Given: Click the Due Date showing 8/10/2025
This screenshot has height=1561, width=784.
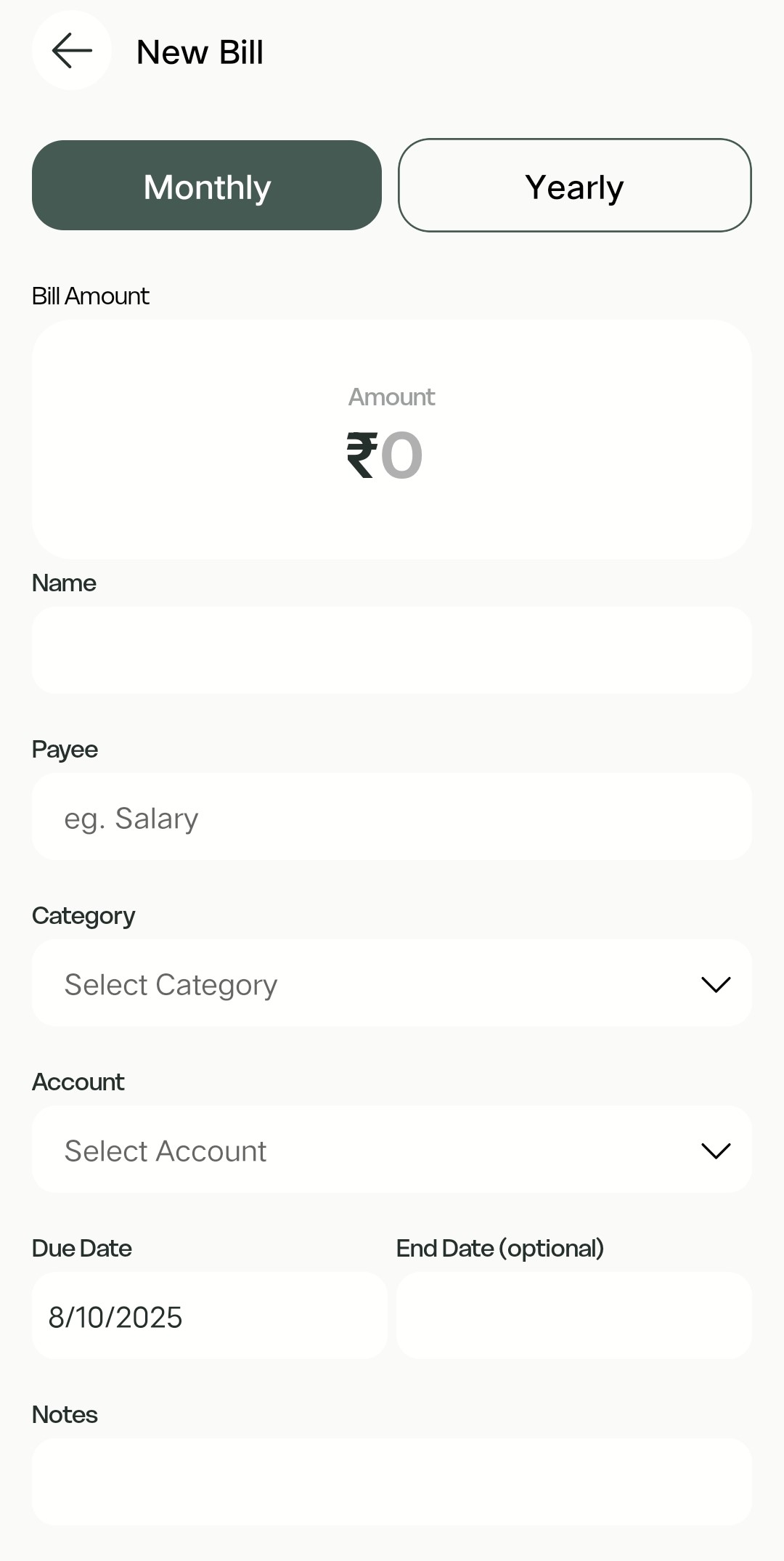Looking at the screenshot, I should pyautogui.click(x=209, y=1316).
